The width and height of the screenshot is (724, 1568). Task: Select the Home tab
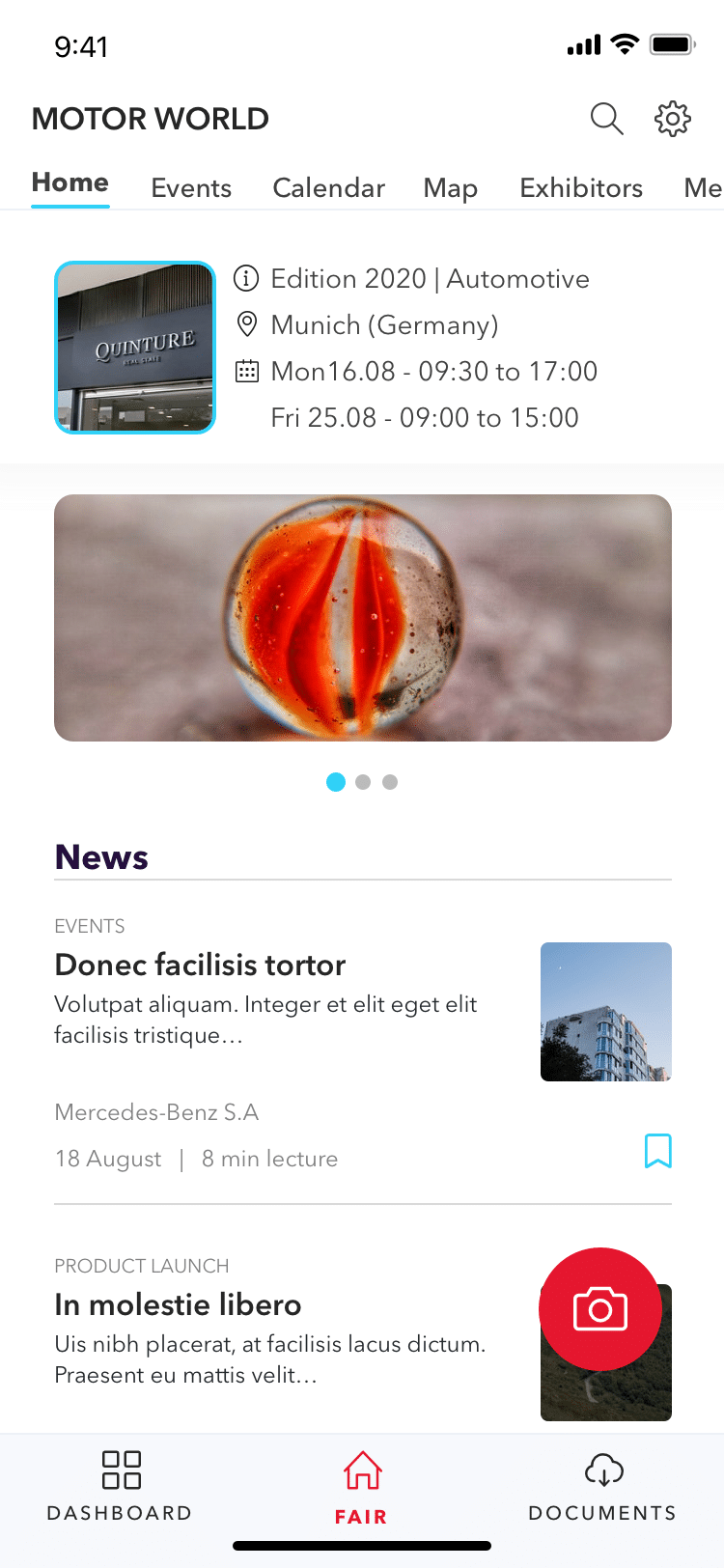(x=70, y=183)
